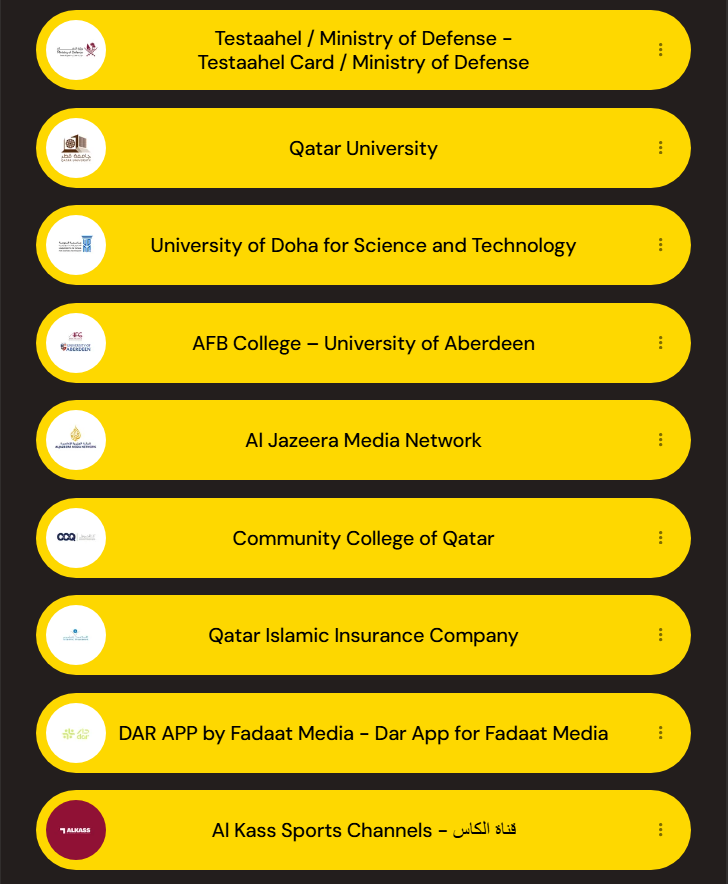Open more options for University of Doha
The width and height of the screenshot is (728, 884).
tap(661, 244)
